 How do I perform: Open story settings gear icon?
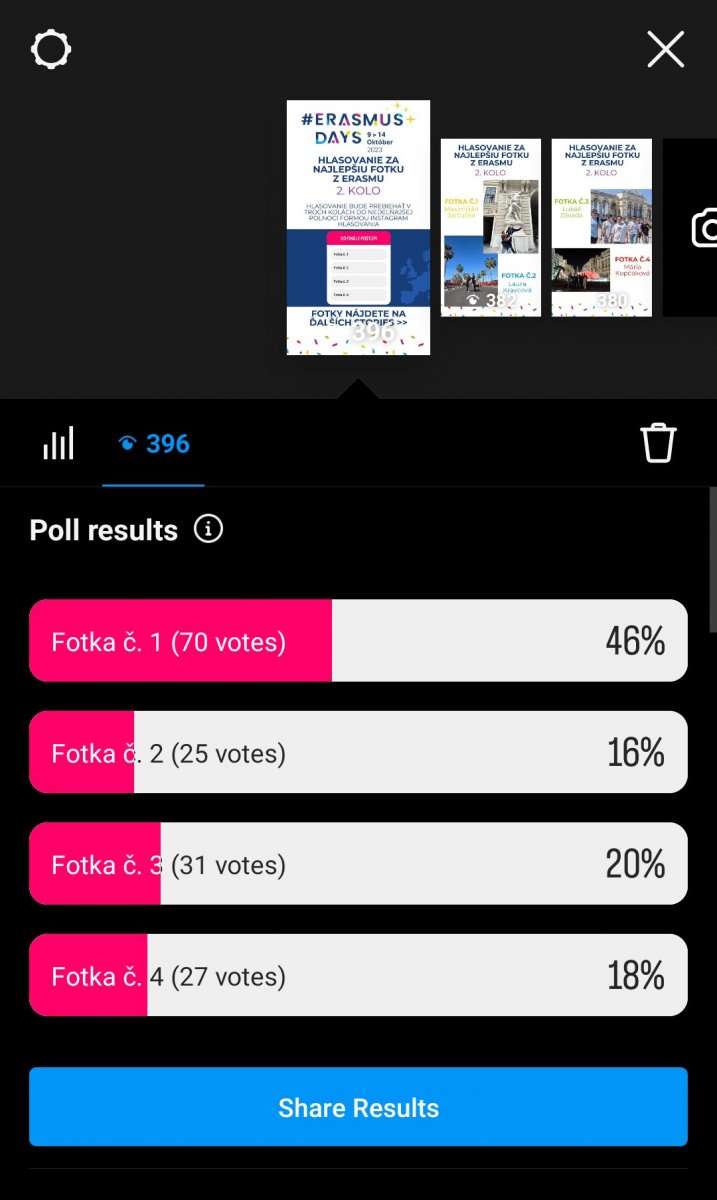pyautogui.click(x=51, y=49)
